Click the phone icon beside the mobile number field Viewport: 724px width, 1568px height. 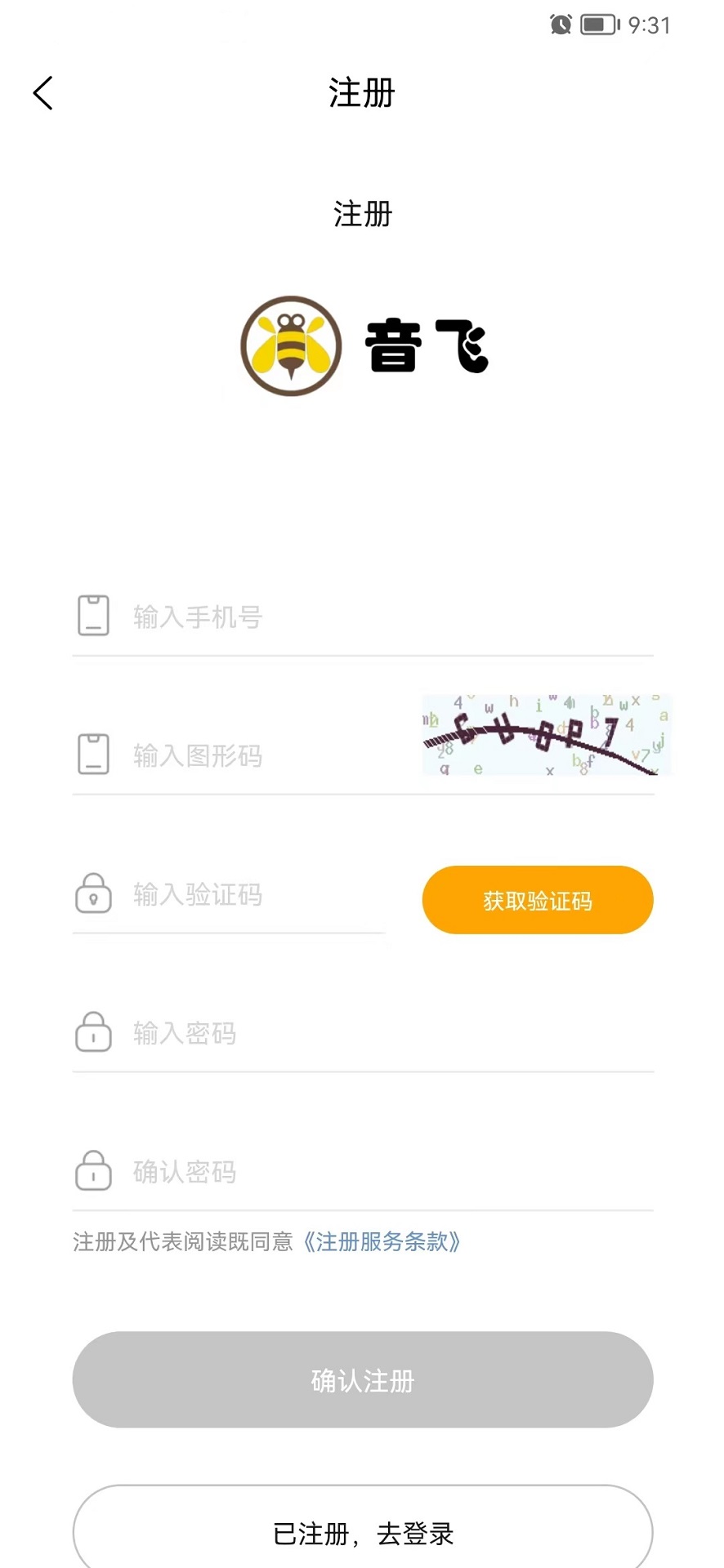(93, 616)
